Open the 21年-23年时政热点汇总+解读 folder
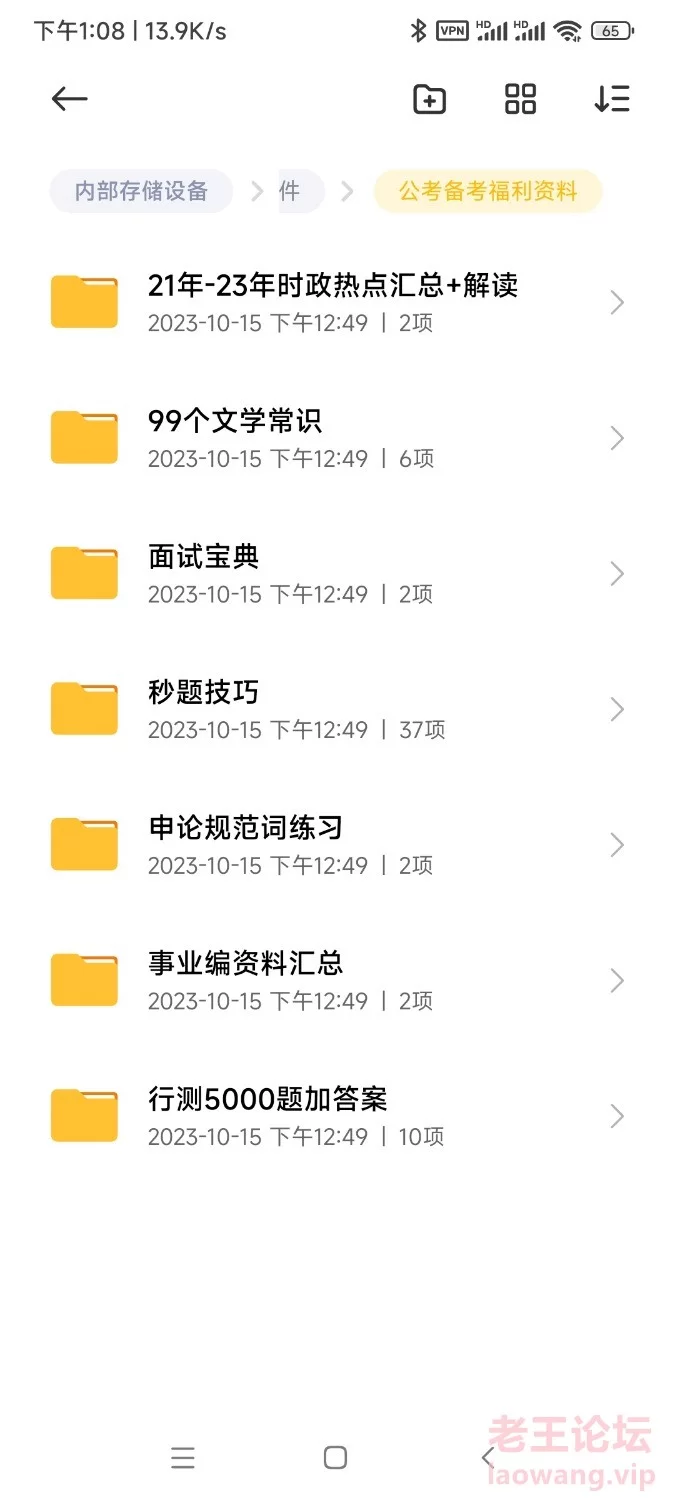 pyautogui.click(x=337, y=302)
